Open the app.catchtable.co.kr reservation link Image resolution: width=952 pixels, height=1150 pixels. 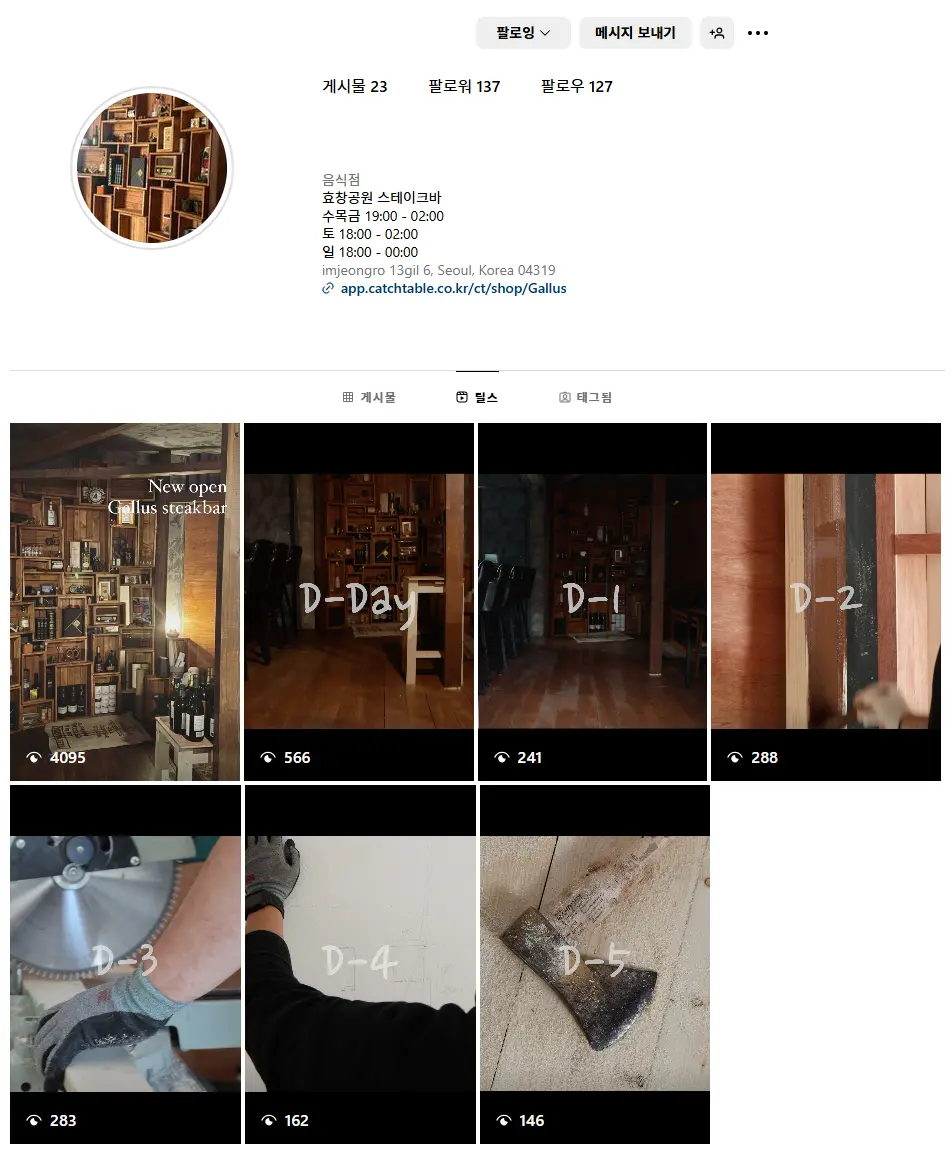[x=453, y=288]
